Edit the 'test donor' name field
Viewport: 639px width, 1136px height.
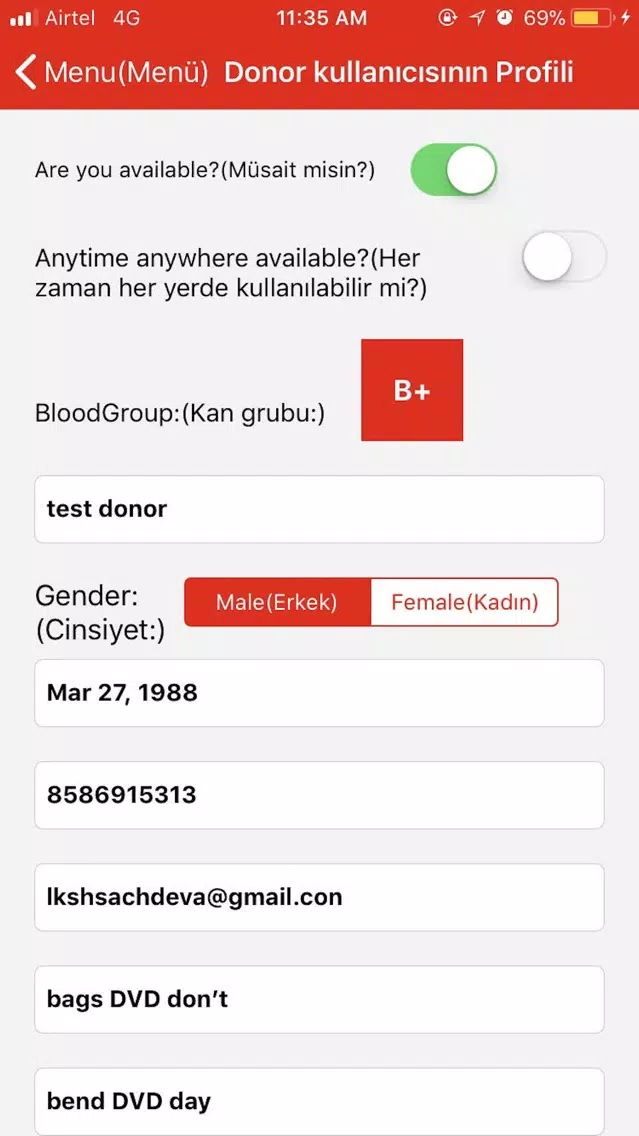pyautogui.click(x=320, y=509)
